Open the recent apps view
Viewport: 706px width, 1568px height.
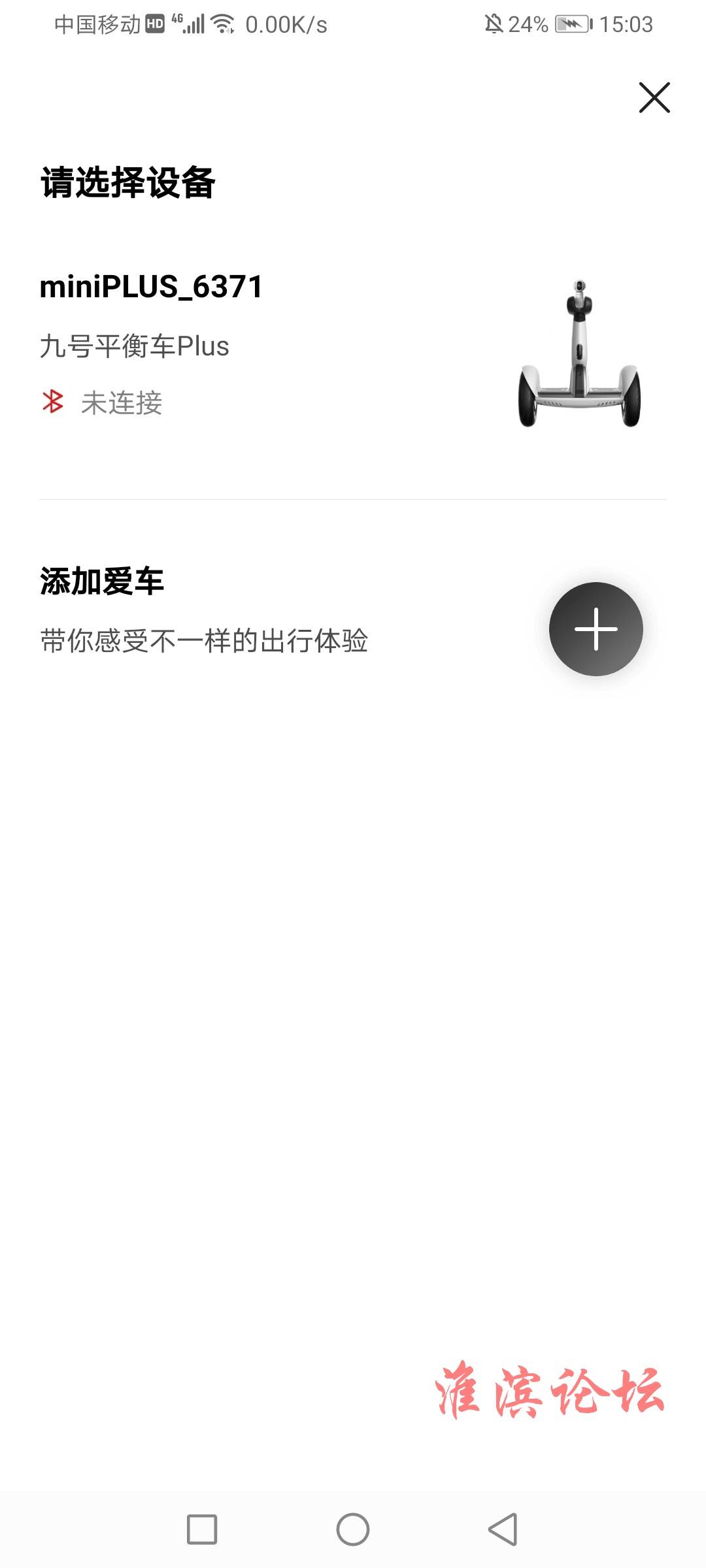click(202, 1529)
